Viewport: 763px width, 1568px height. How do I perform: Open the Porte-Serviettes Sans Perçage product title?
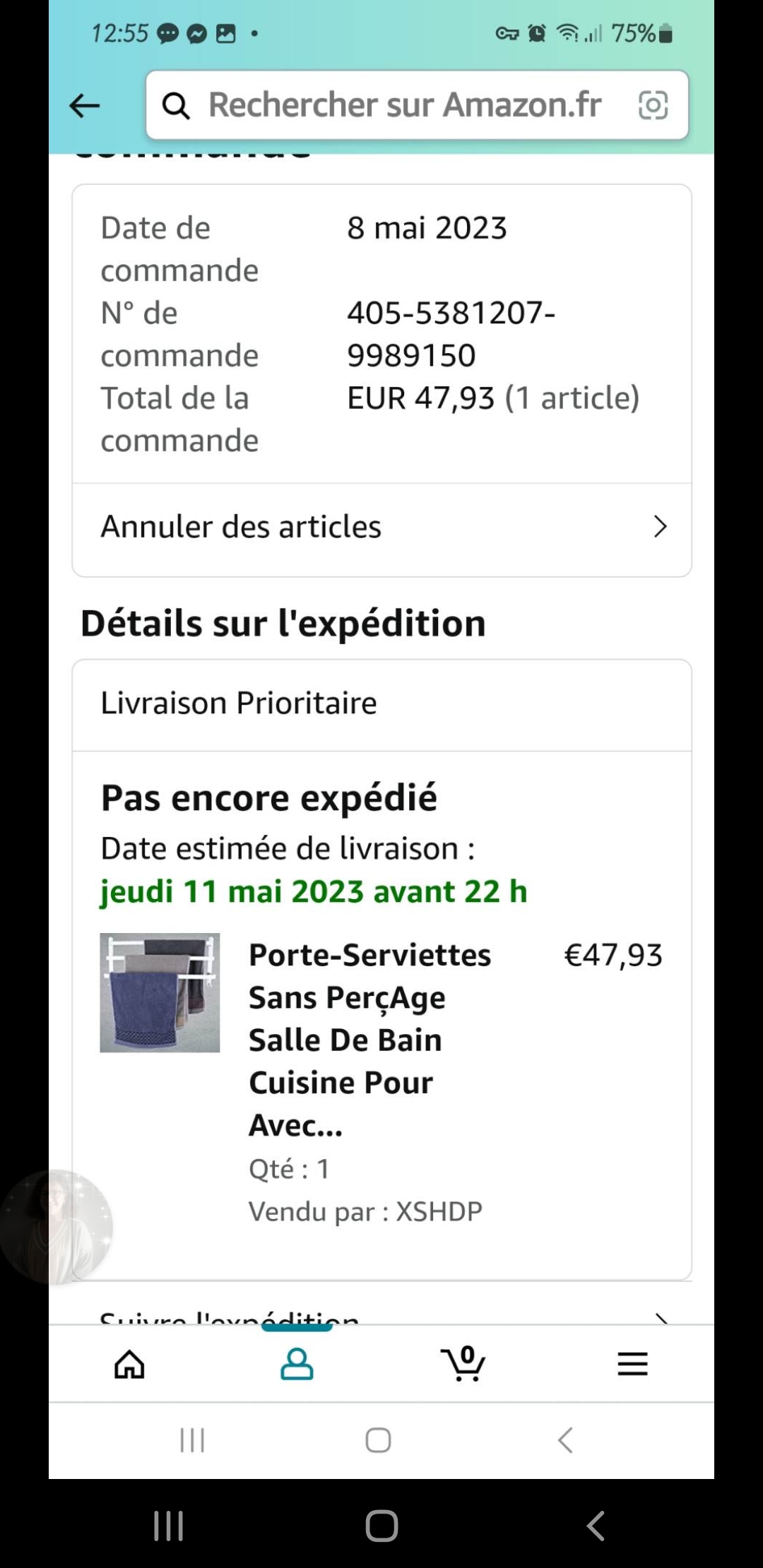point(369,1038)
